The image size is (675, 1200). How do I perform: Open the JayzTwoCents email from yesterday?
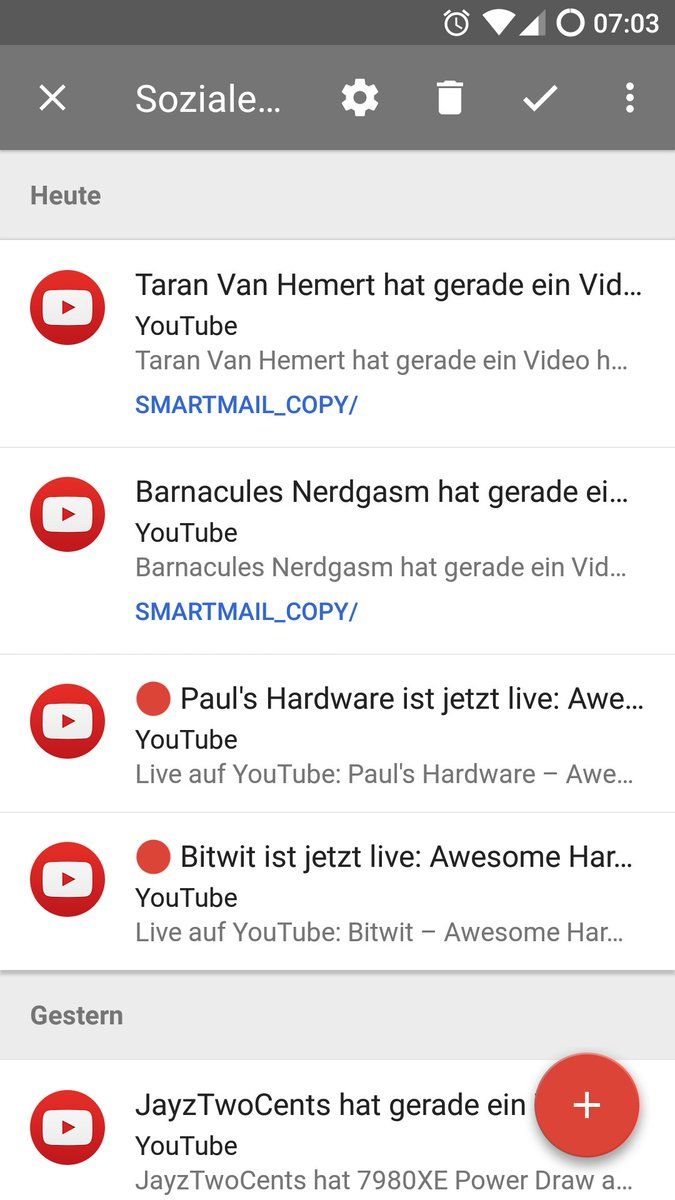pos(337,1130)
